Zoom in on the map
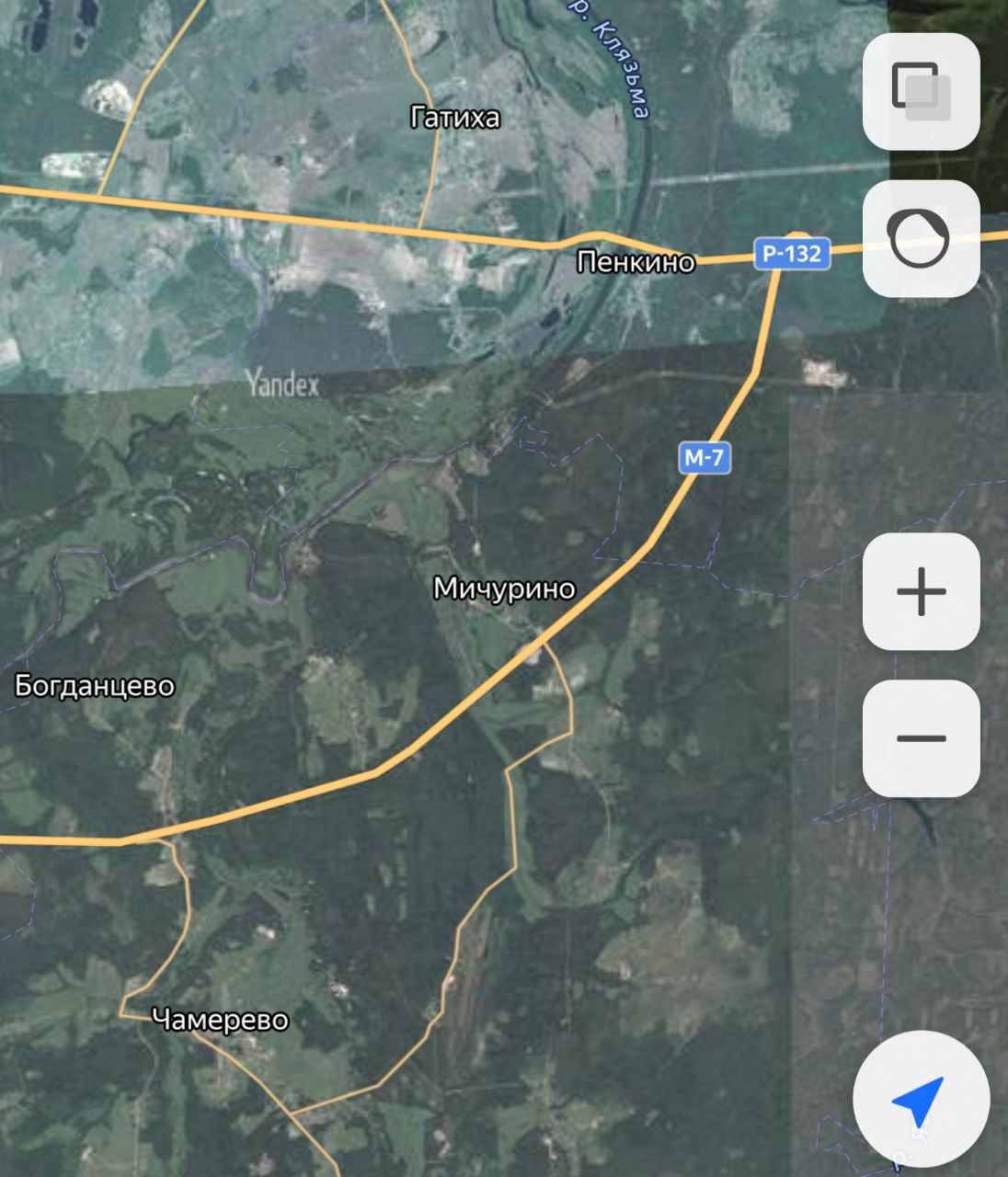This screenshot has width=1008, height=1177. (x=921, y=591)
